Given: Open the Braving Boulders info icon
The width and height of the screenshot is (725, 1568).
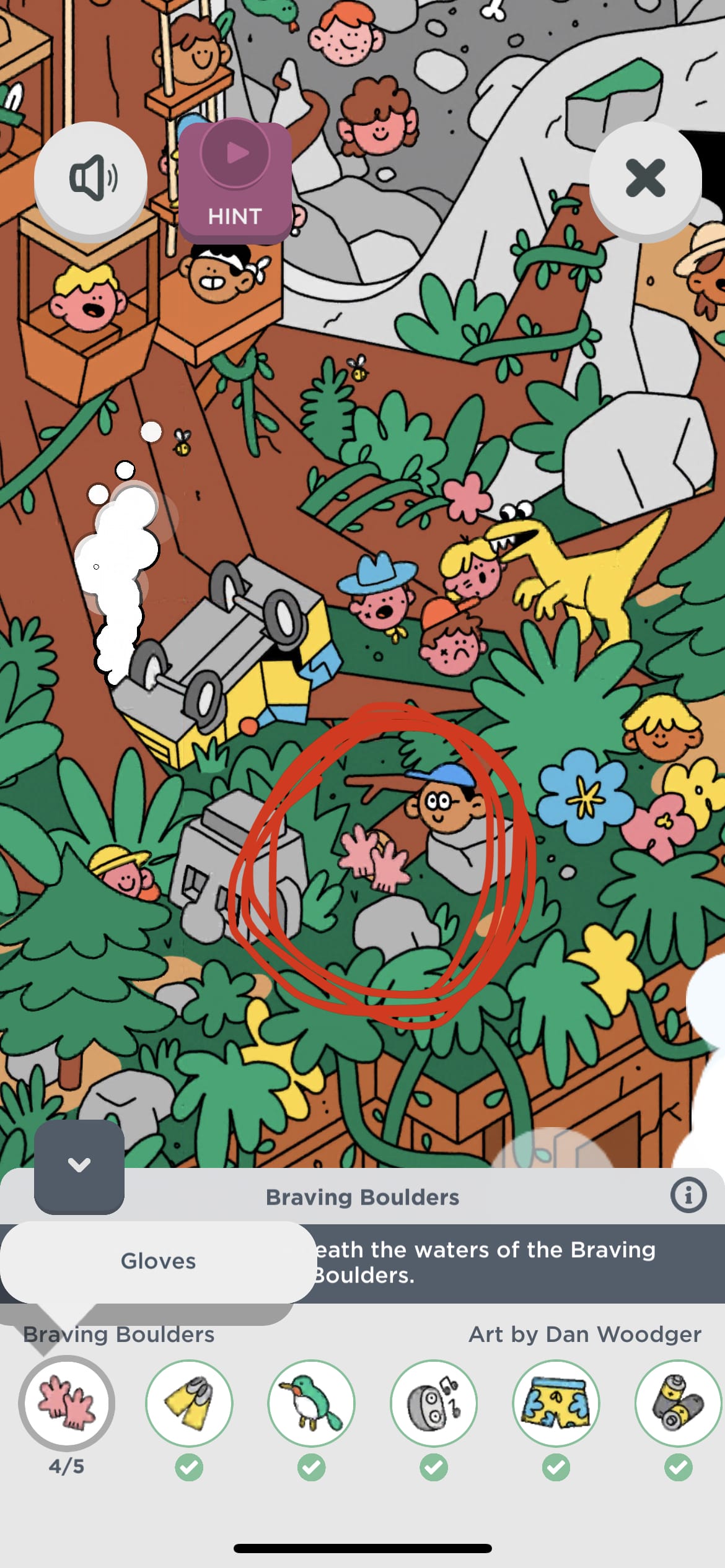Looking at the screenshot, I should tap(688, 1195).
